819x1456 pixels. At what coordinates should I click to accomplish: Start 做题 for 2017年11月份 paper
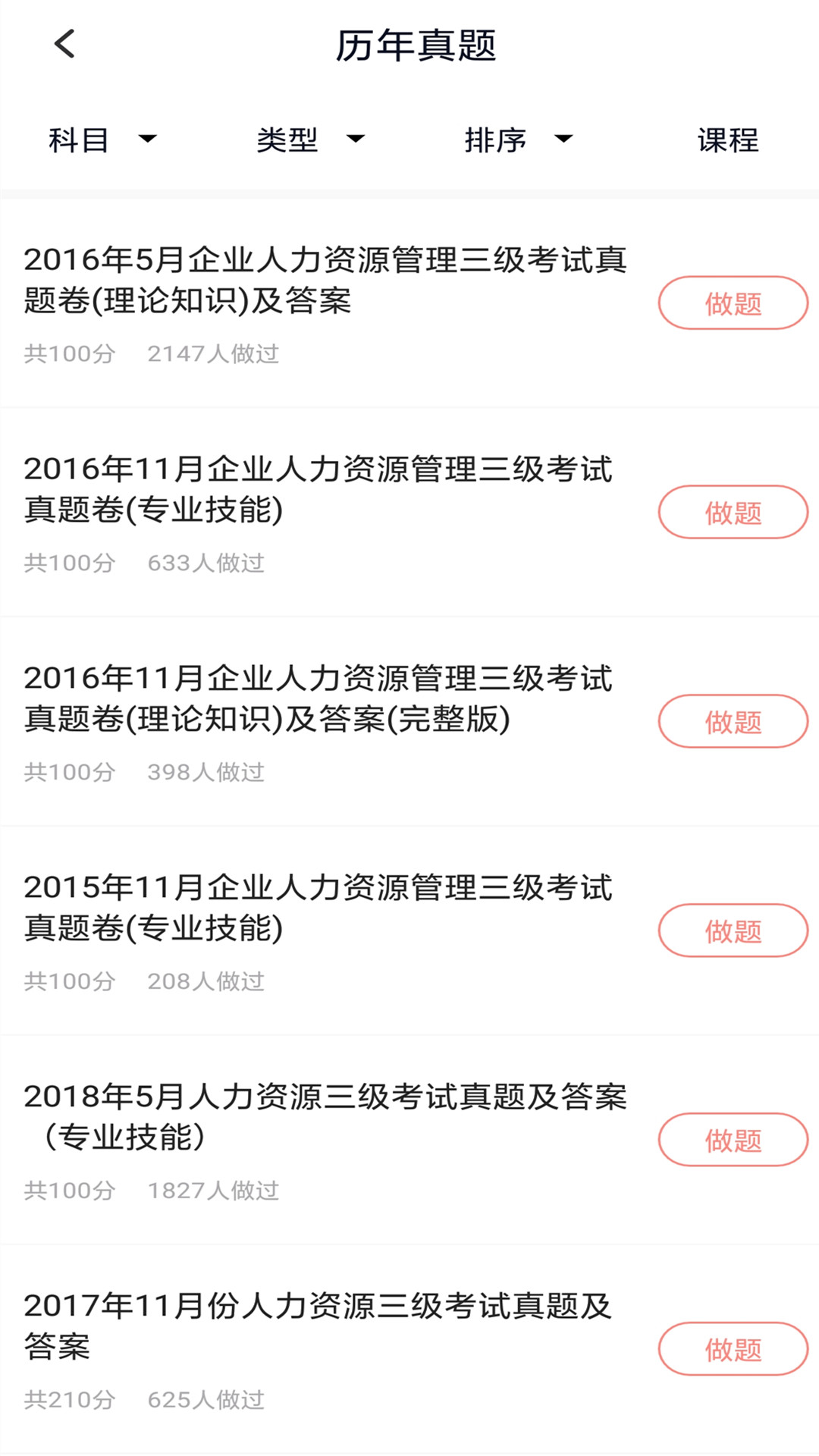pos(733,1349)
